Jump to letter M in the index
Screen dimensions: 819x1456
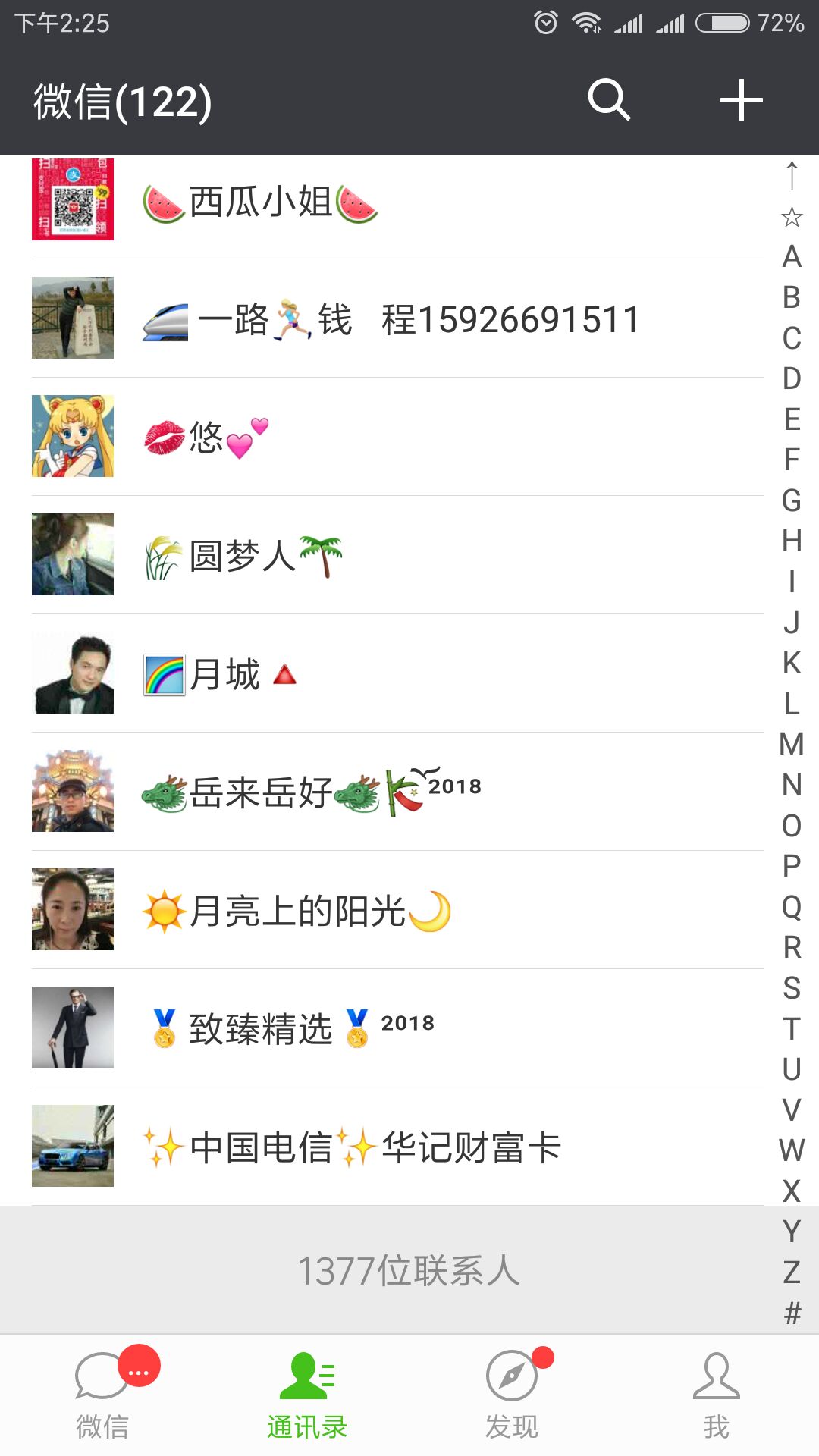[x=792, y=744]
